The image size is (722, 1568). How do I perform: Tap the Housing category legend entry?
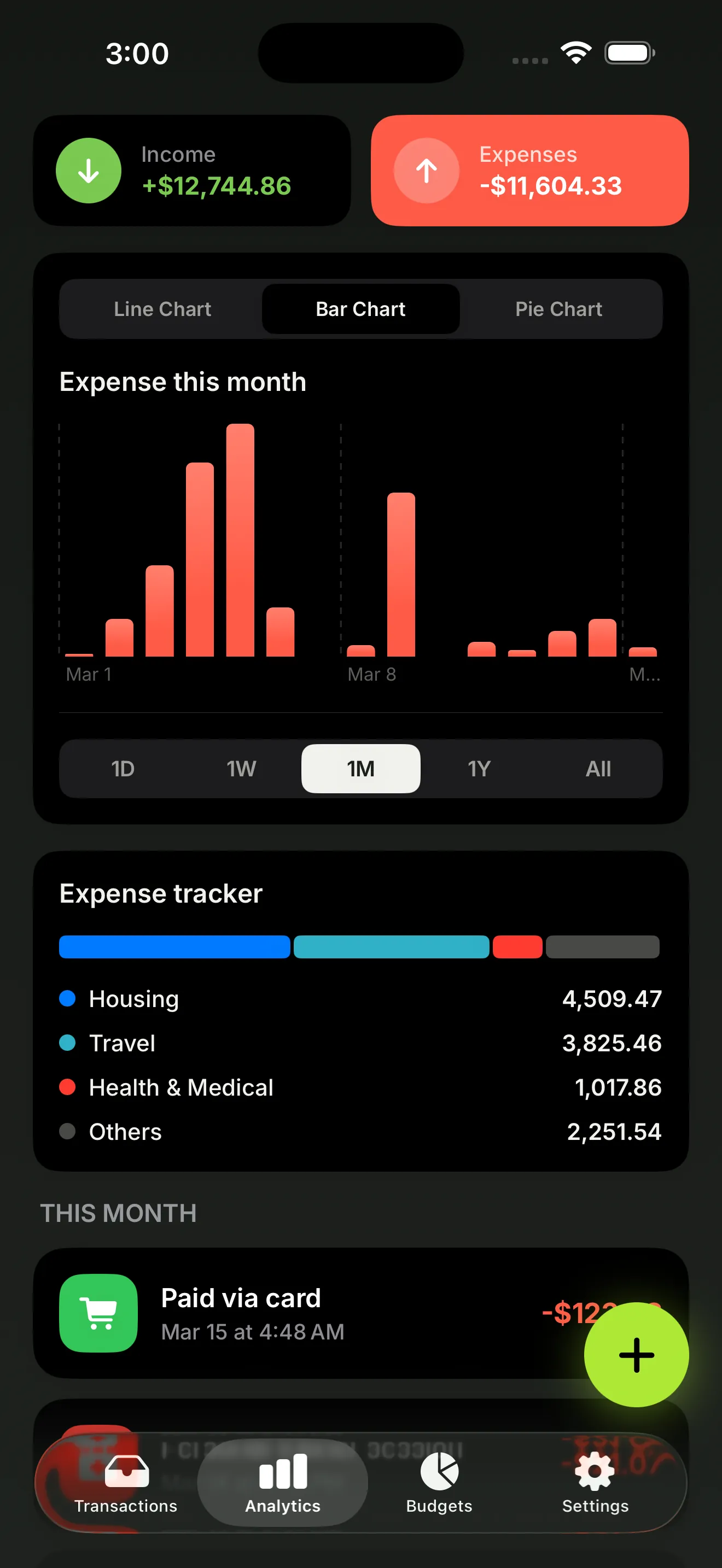(133, 998)
